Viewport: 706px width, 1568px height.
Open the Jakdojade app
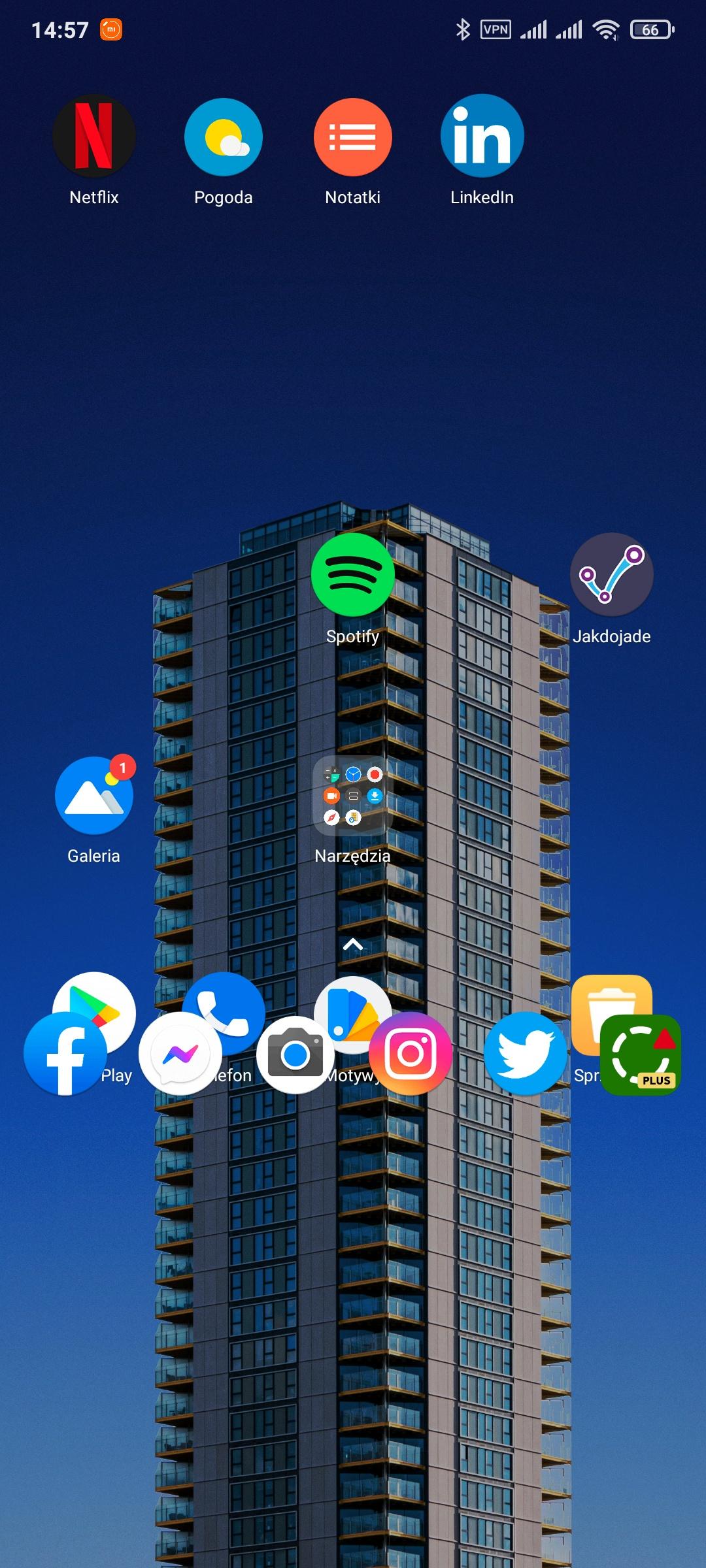(611, 575)
